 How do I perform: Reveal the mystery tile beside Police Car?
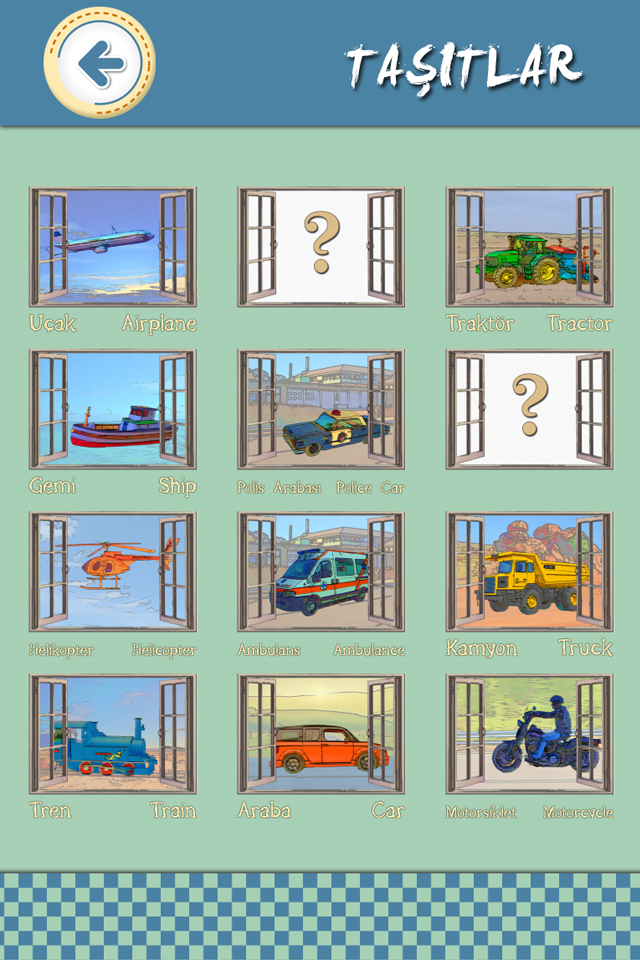529,409
